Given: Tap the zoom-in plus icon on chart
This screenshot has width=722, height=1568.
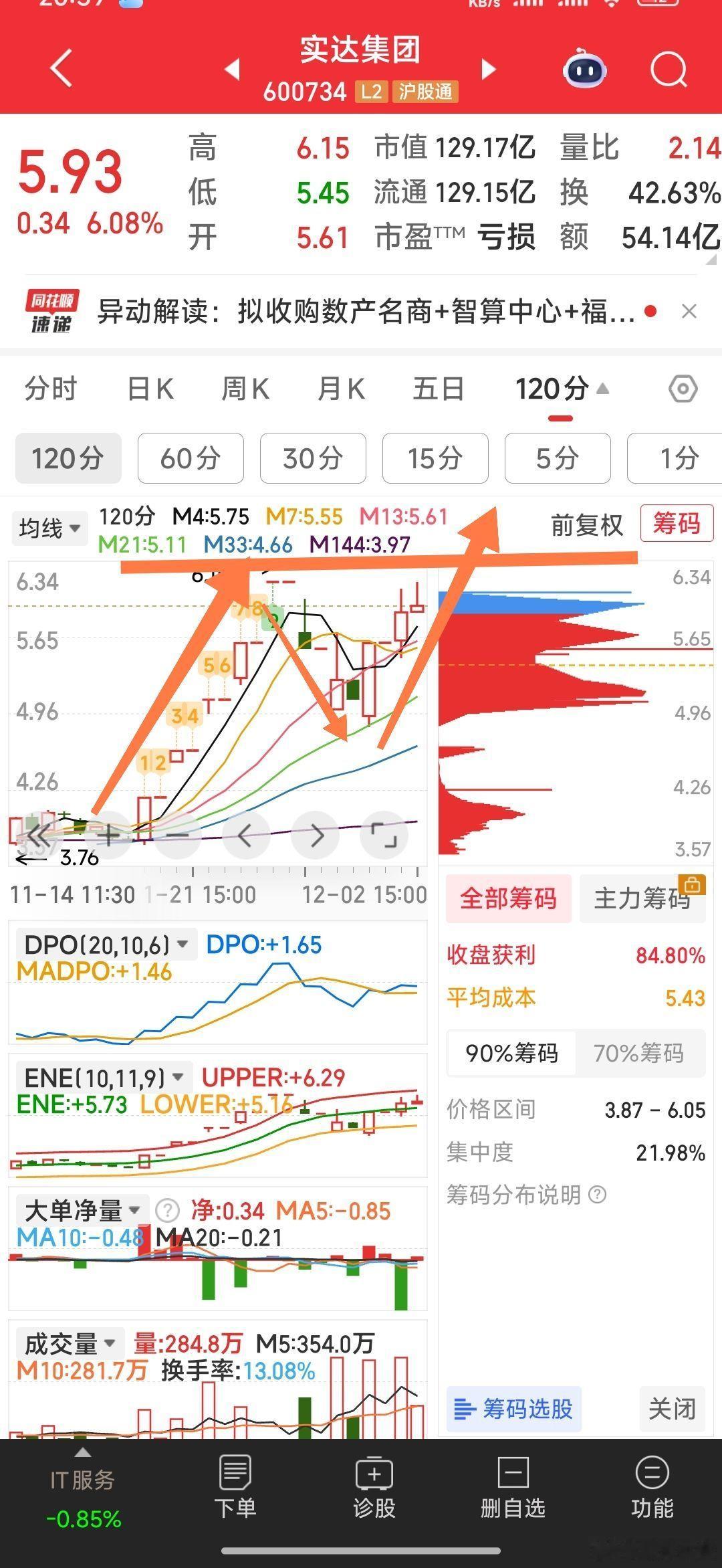Looking at the screenshot, I should point(109,834).
